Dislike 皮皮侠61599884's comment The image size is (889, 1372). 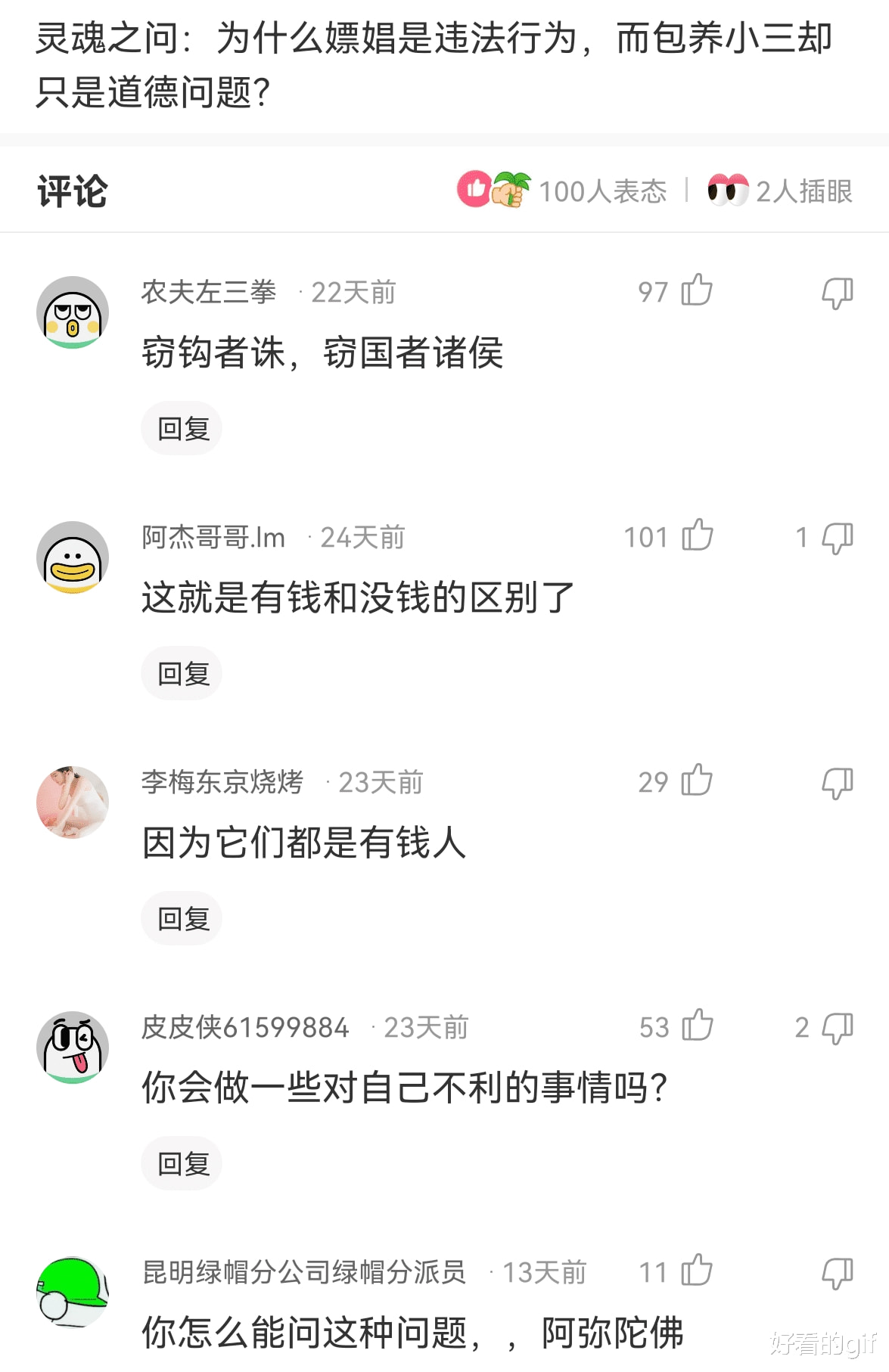click(x=837, y=1028)
